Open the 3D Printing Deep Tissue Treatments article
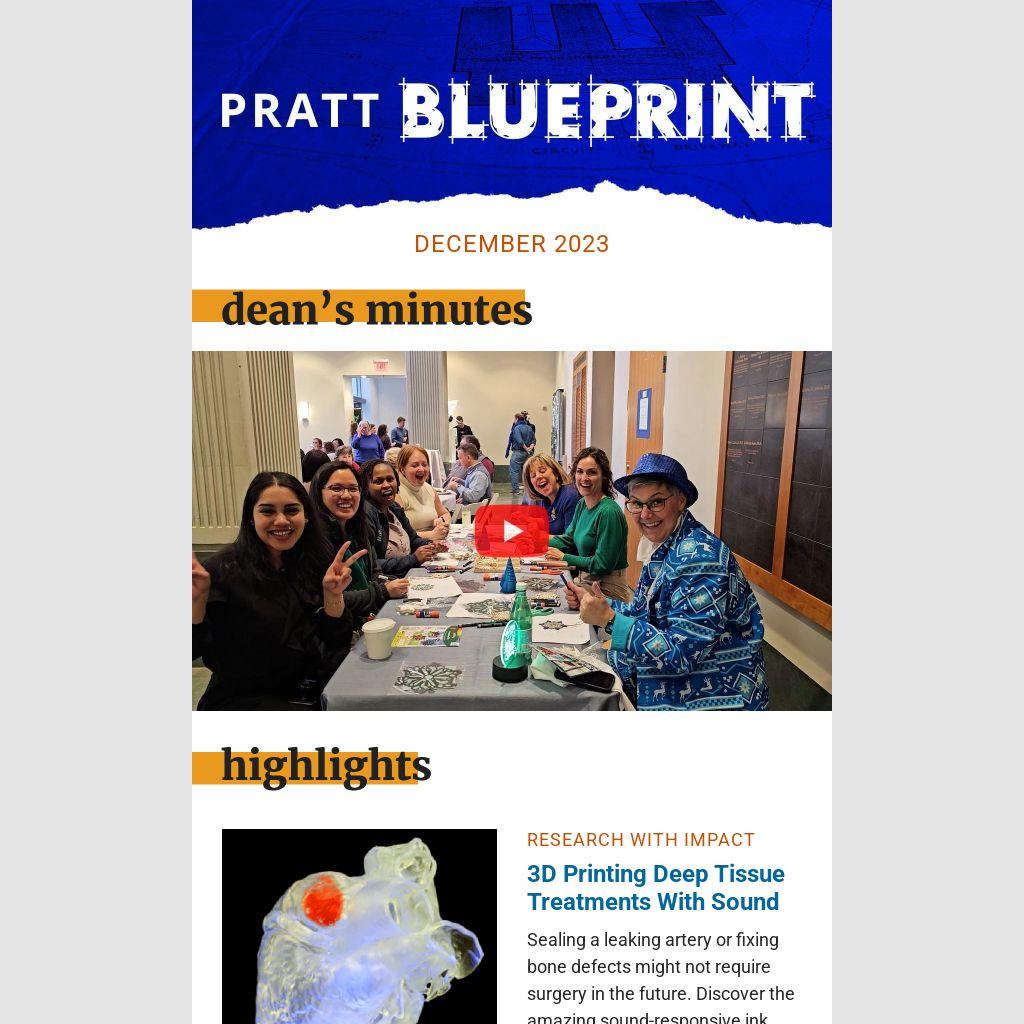The width and height of the screenshot is (1024, 1024). coord(655,887)
